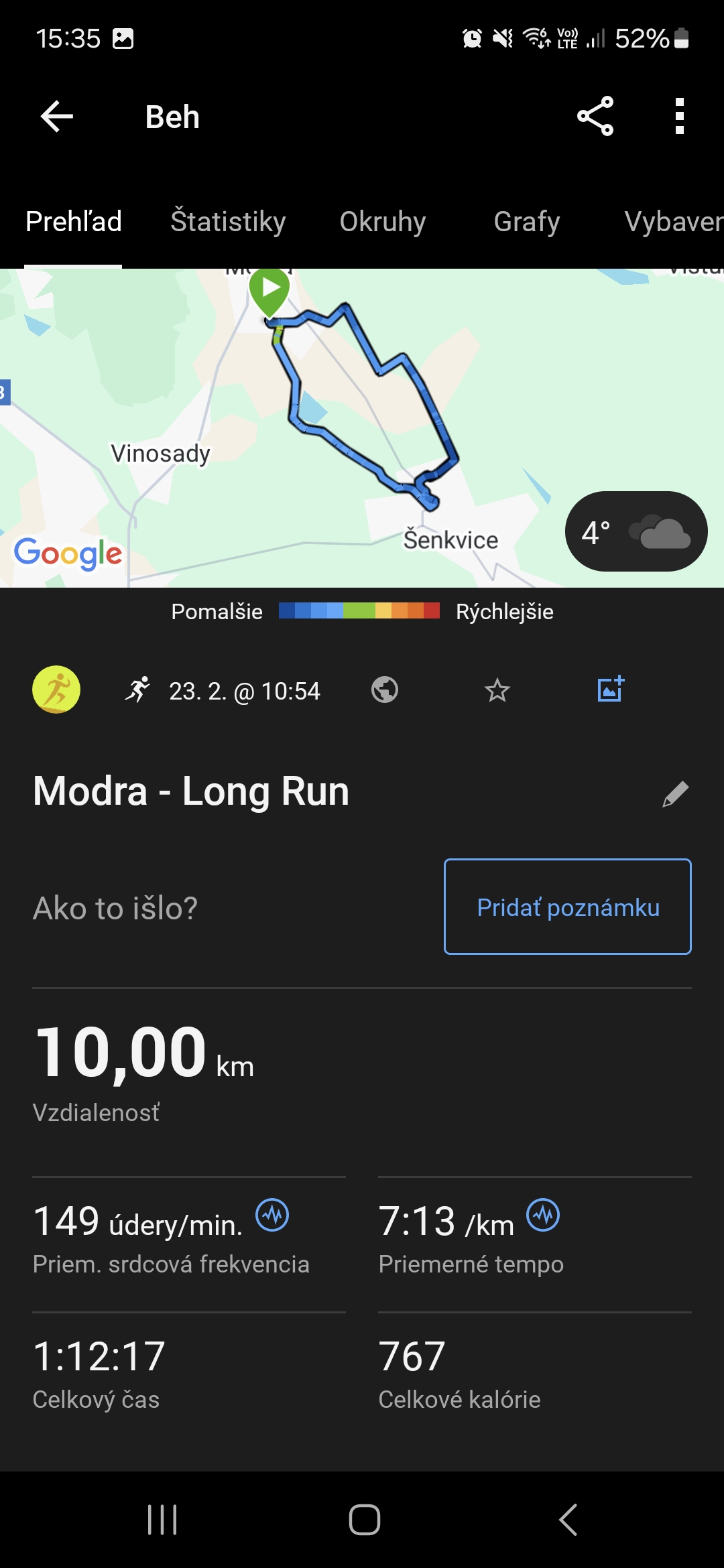Switch to the Štatistiky tab
This screenshot has width=724, height=1568.
pyautogui.click(x=228, y=221)
